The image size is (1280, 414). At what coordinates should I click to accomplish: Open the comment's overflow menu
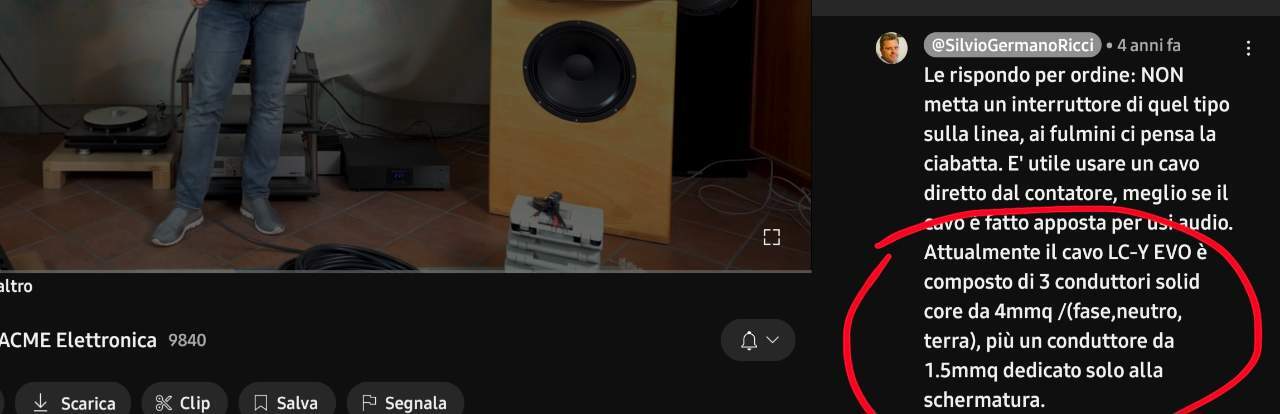pyautogui.click(x=1248, y=48)
